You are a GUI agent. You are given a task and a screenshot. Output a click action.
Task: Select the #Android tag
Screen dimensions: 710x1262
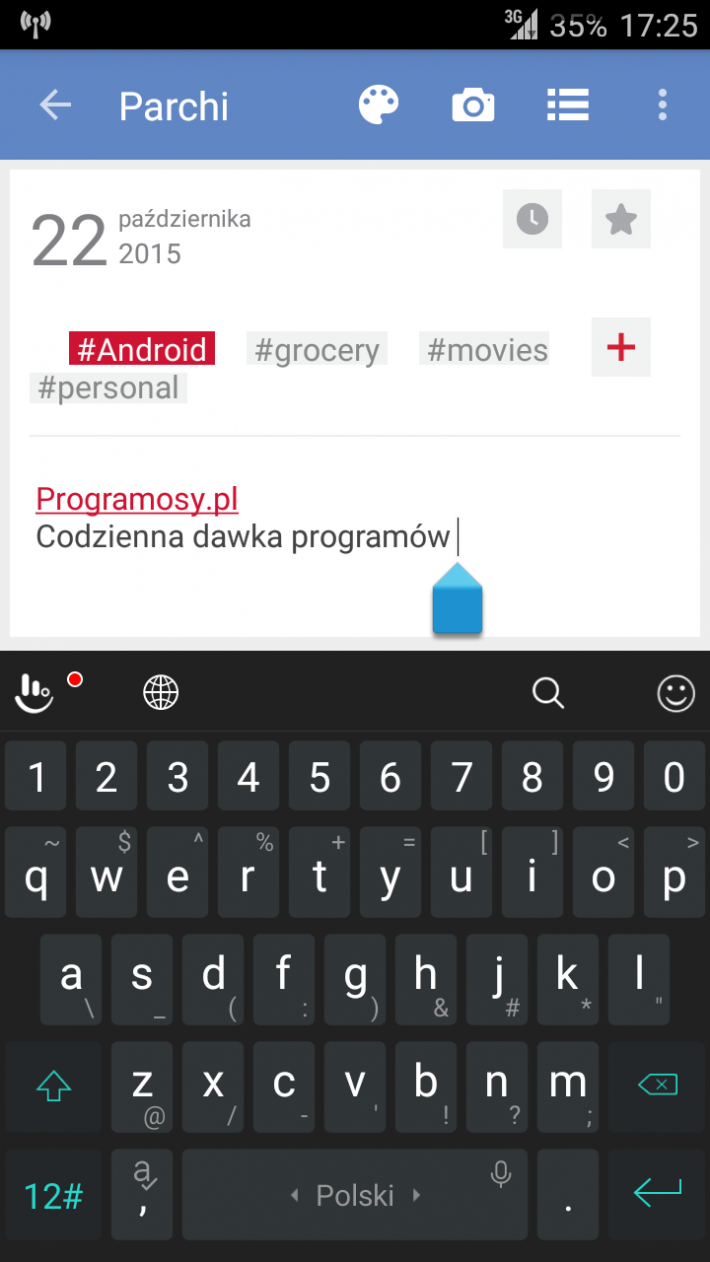pos(141,350)
